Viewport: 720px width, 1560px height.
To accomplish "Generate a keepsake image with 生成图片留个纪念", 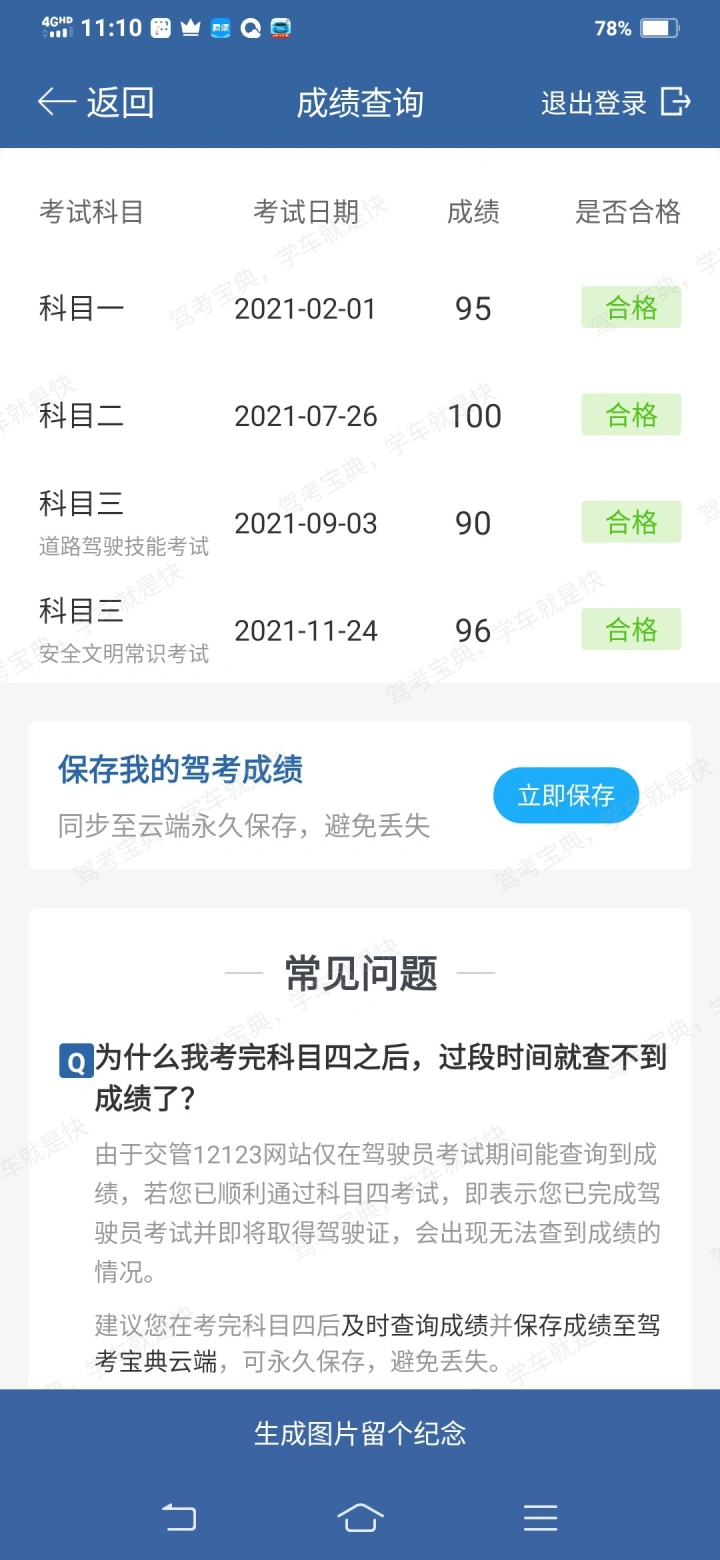I will pyautogui.click(x=360, y=1433).
